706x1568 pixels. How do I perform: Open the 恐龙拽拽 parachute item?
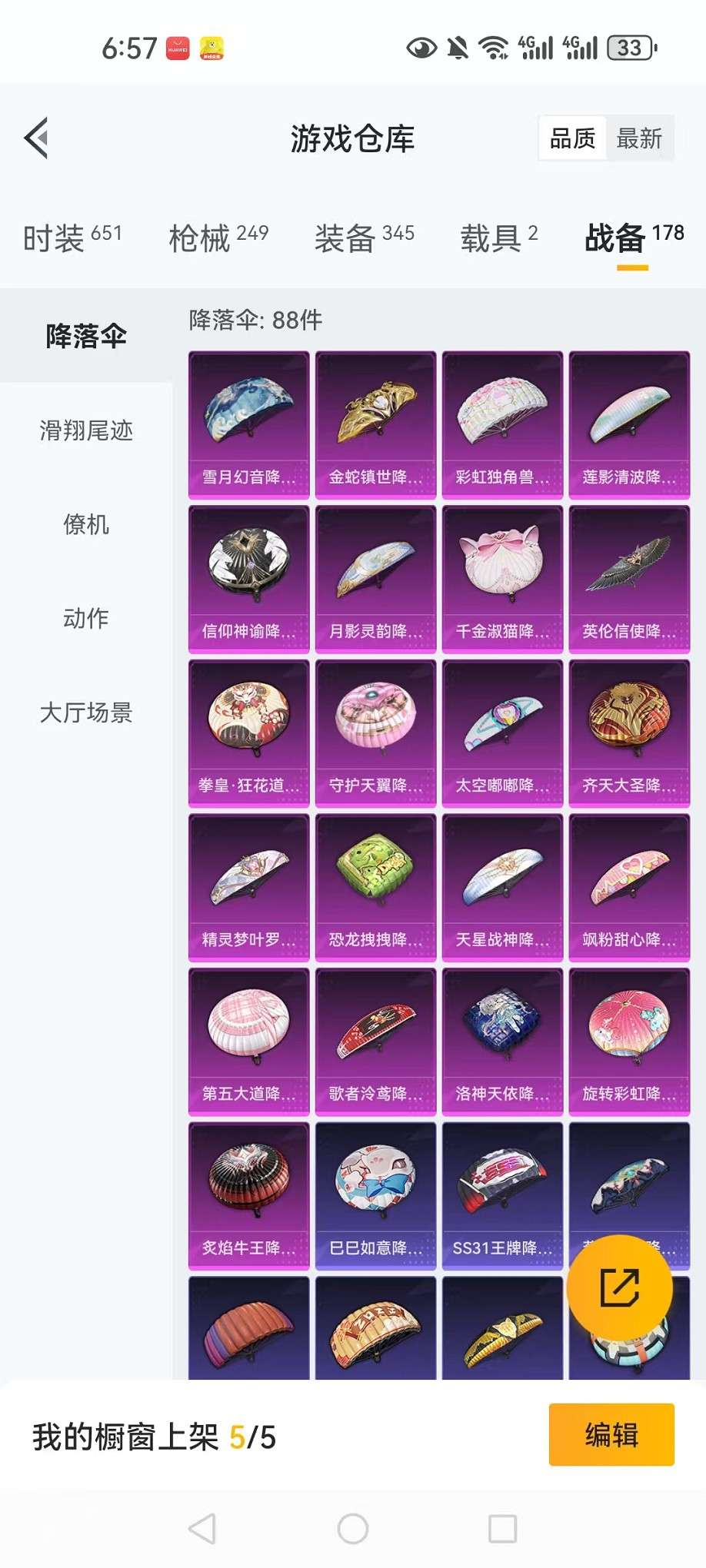[375, 887]
